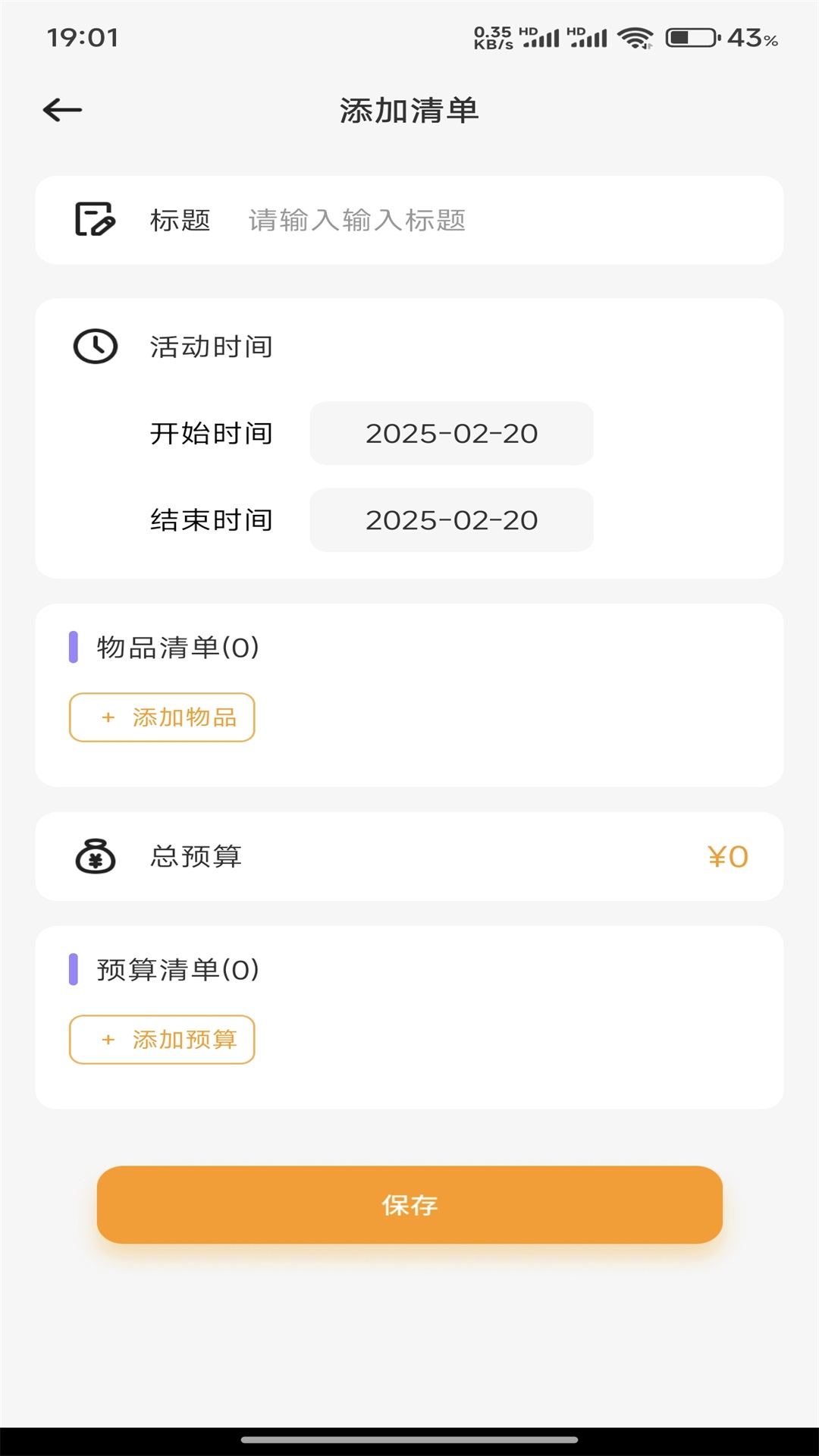
Task: Tap the 添加物品 button
Action: 162,717
